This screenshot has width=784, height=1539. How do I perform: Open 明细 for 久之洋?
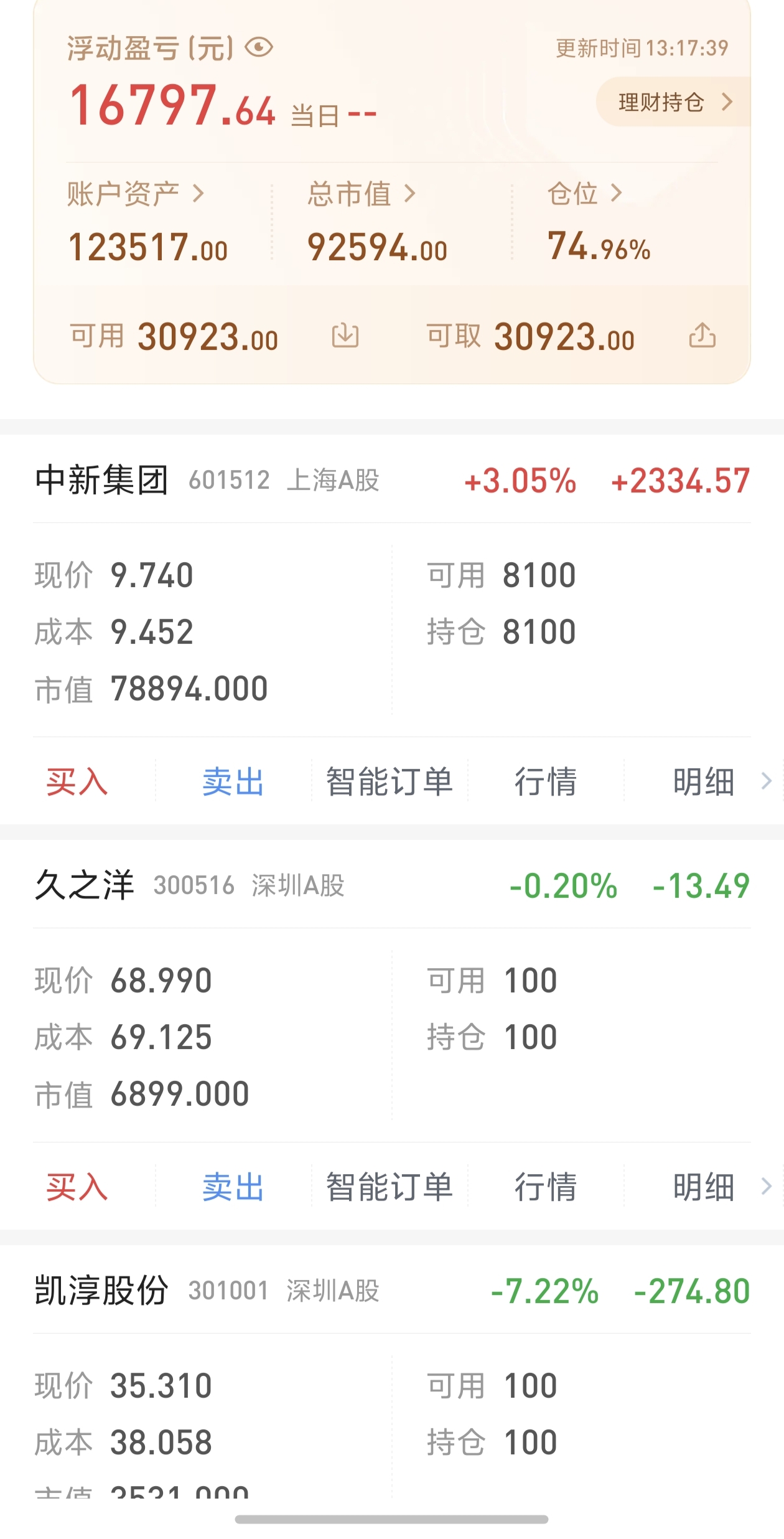pyautogui.click(x=704, y=1187)
